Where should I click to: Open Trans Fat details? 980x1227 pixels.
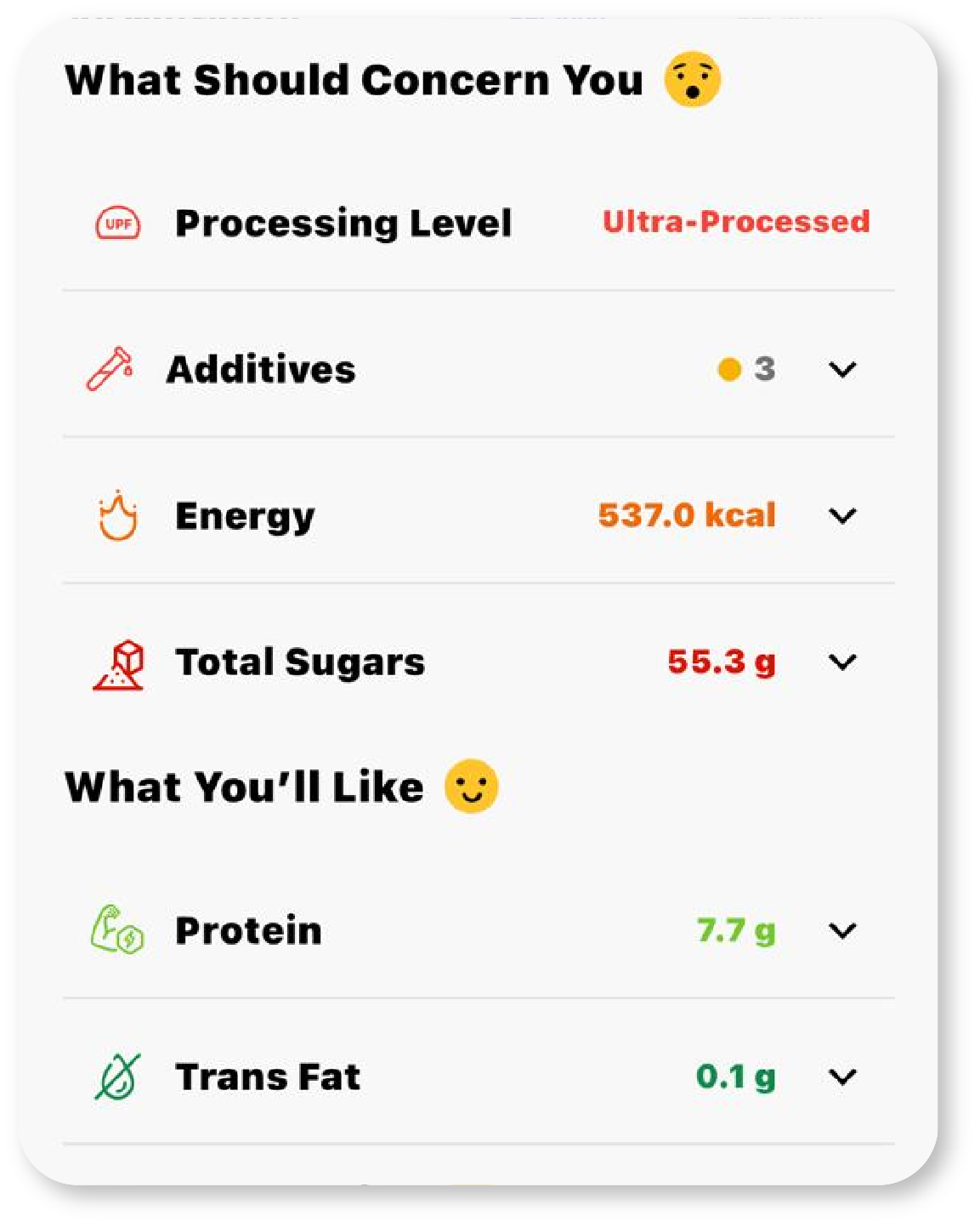pos(841,1077)
